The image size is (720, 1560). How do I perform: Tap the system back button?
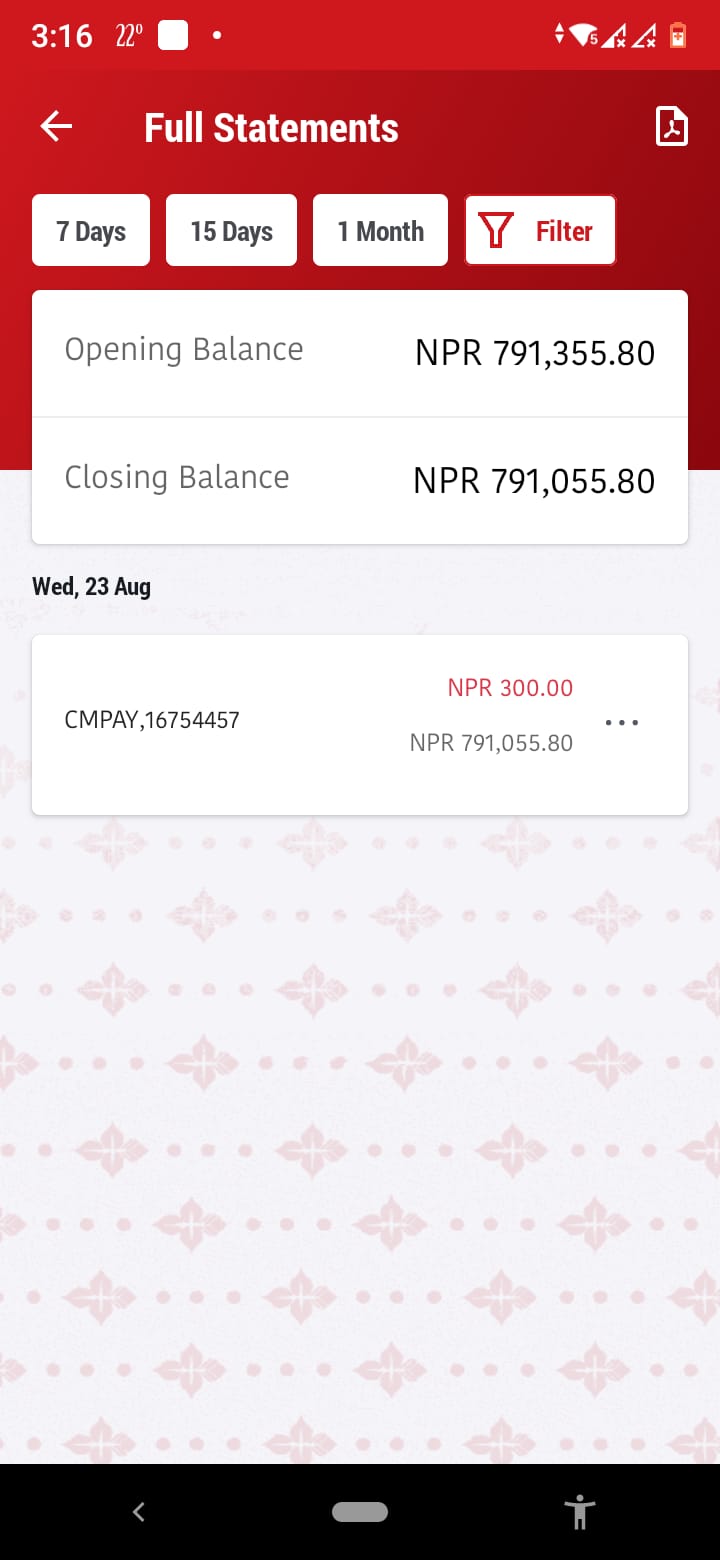click(139, 1512)
